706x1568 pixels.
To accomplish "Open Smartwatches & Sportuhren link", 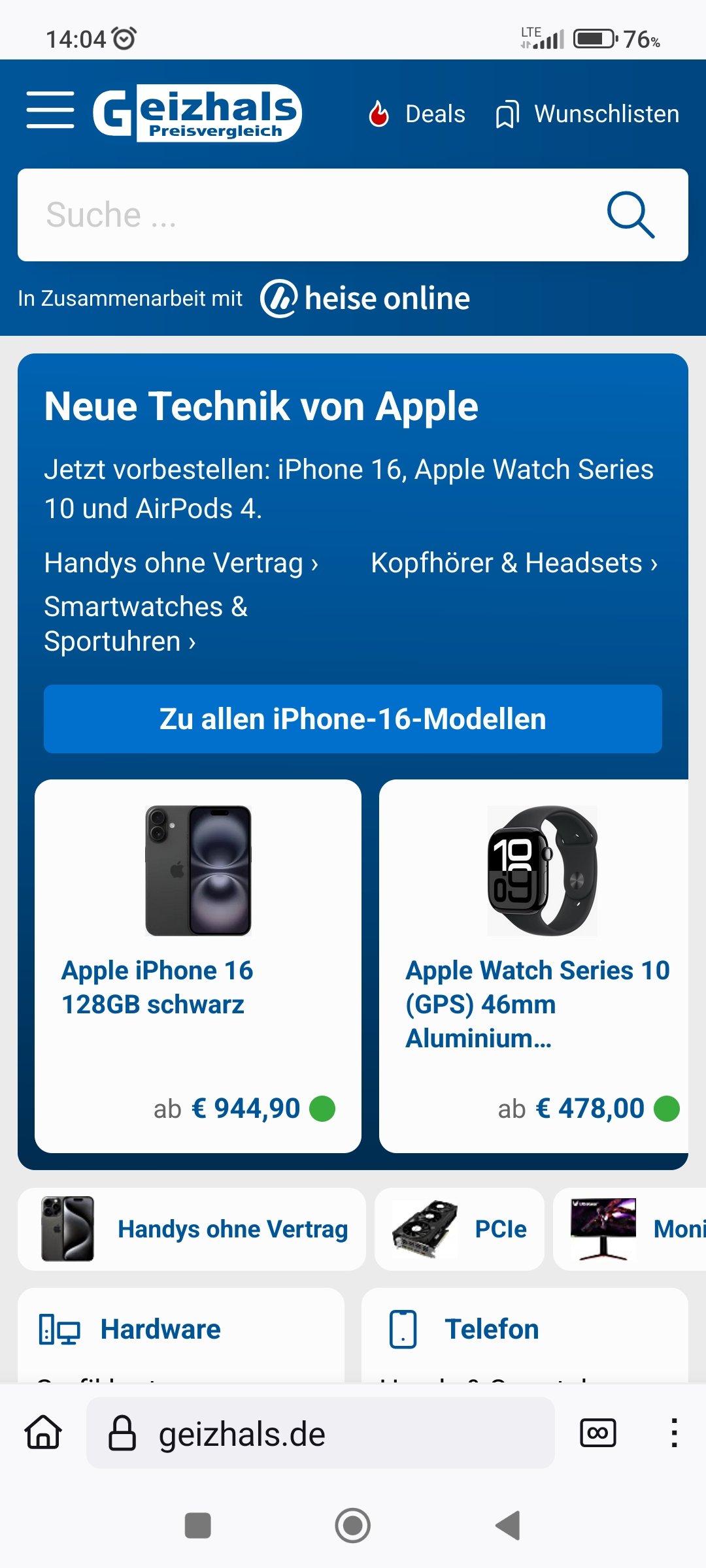I will (145, 624).
